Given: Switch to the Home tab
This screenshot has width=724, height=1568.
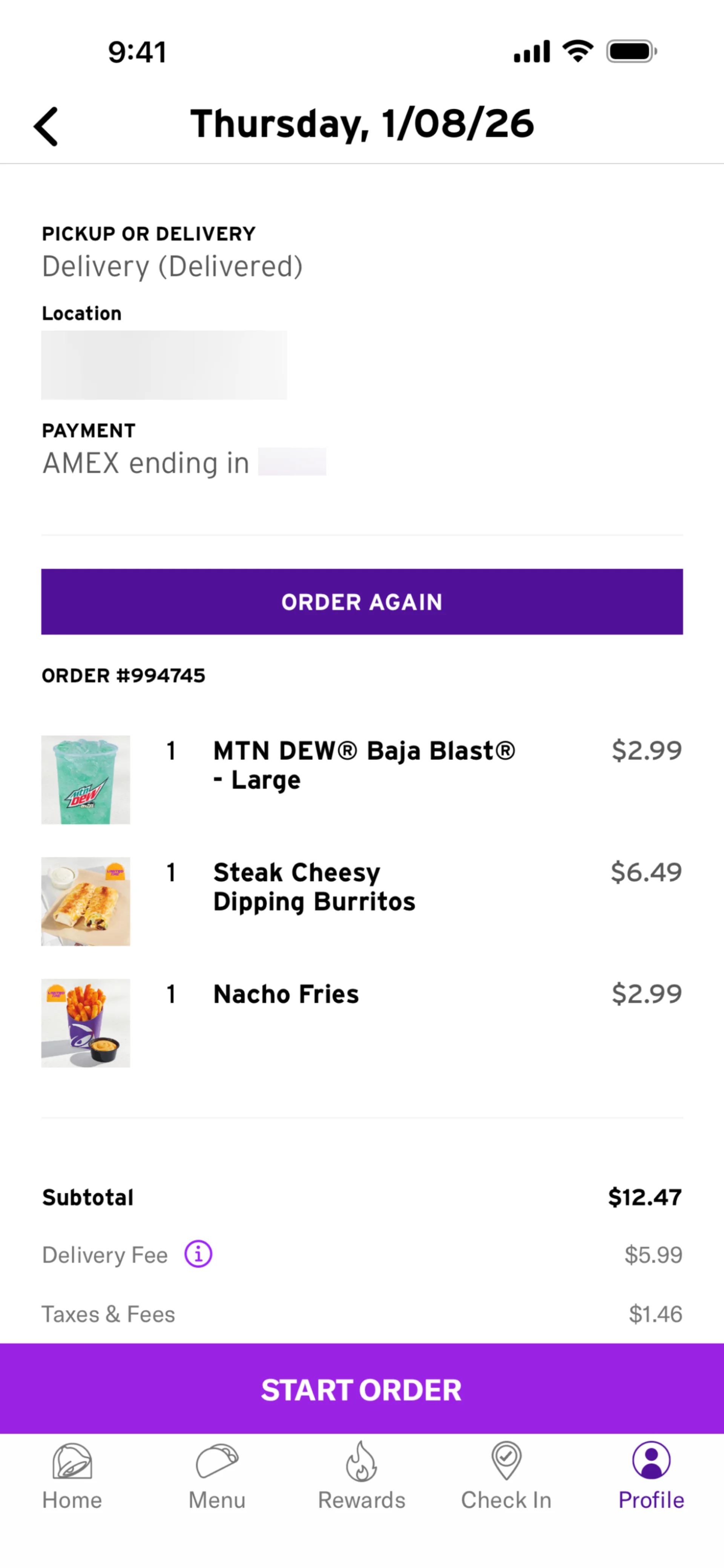Looking at the screenshot, I should [72, 1475].
